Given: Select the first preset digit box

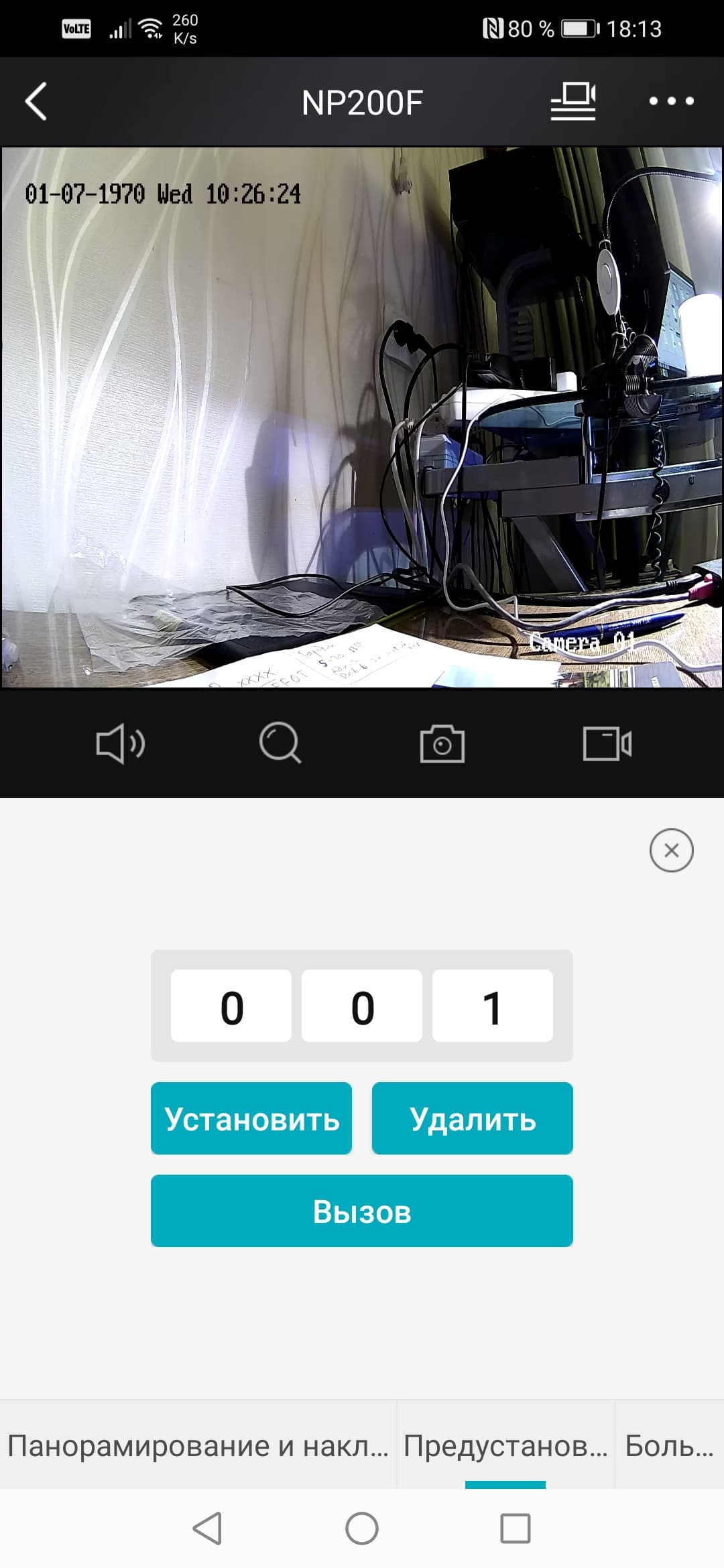Looking at the screenshot, I should [x=231, y=1006].
